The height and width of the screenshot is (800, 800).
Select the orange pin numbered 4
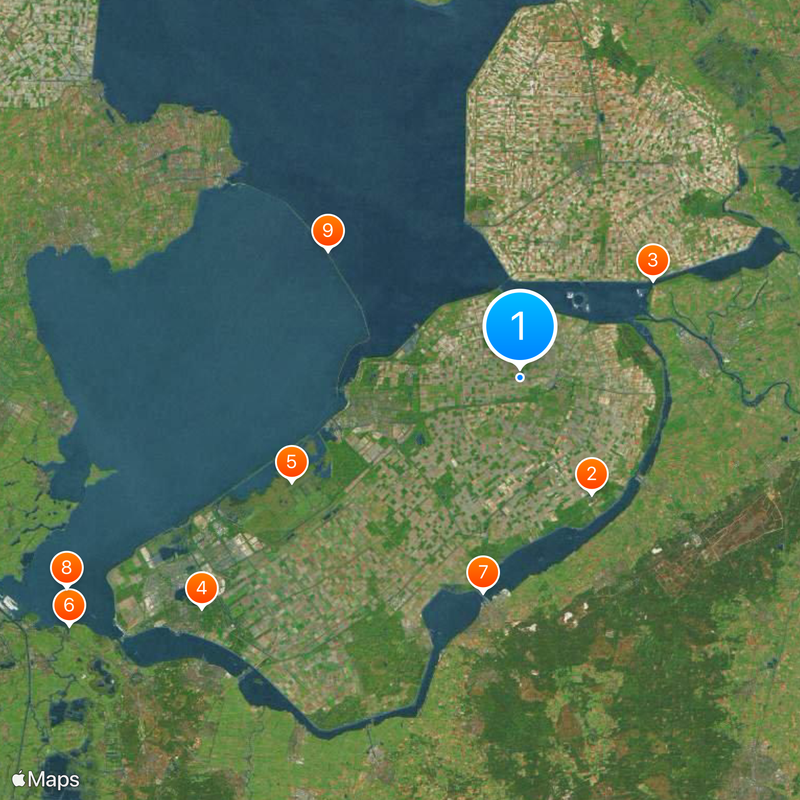(x=201, y=588)
